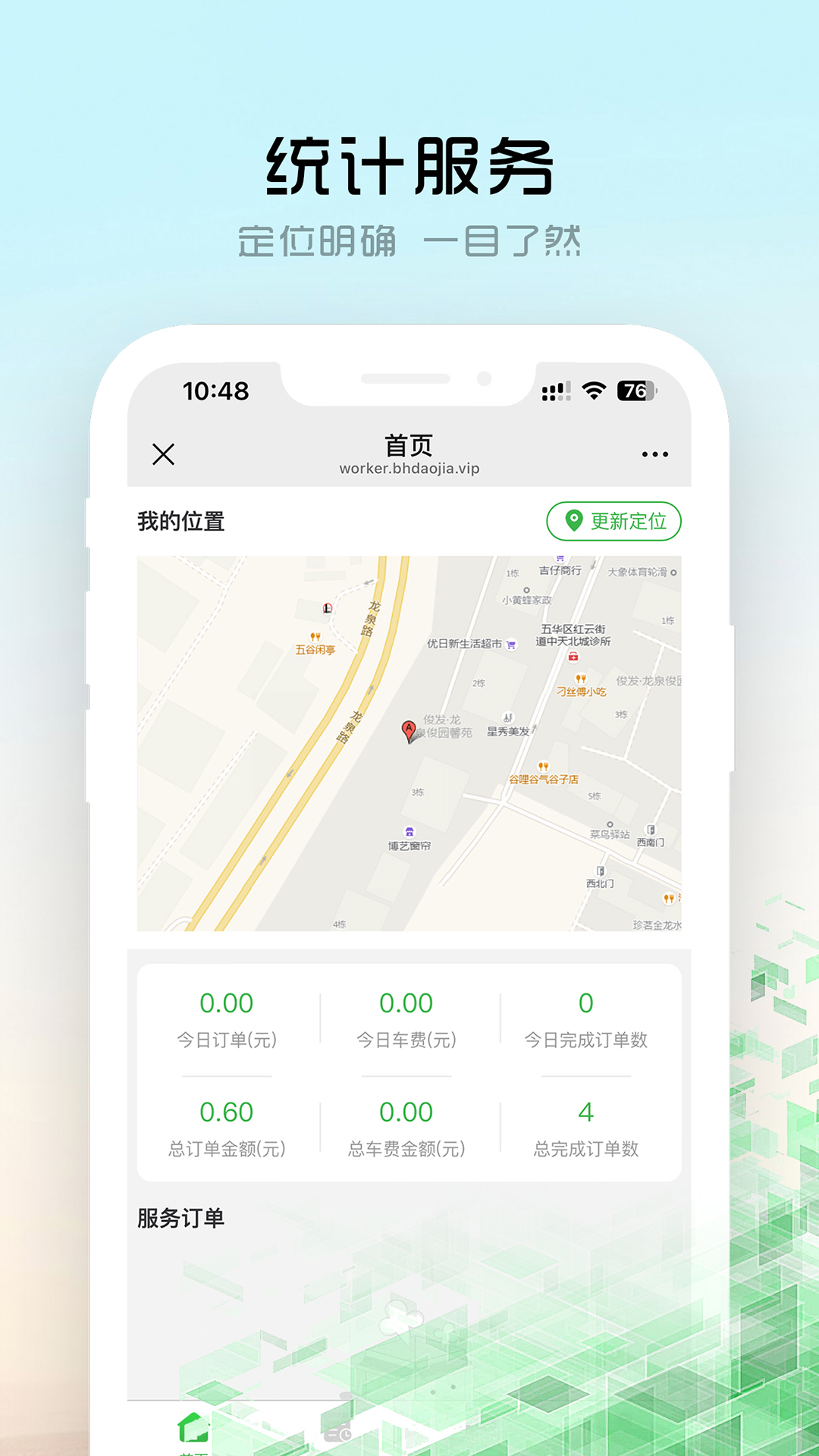819x1456 pixels.
Task: Click the red medical cross icon for the clinic
Action: click(x=574, y=657)
